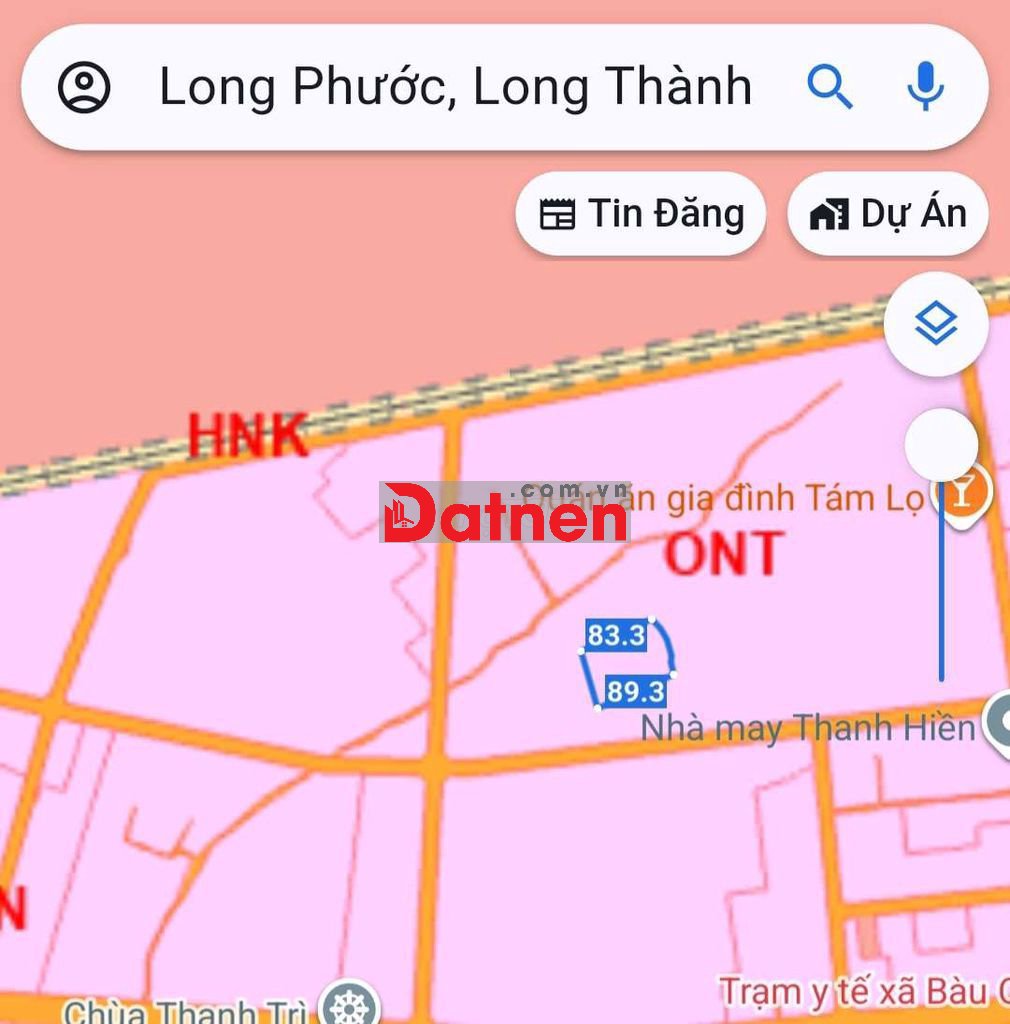The height and width of the screenshot is (1024, 1010).
Task: Select the Chùa Thanh Trì temple marker
Action: click(x=349, y=1004)
